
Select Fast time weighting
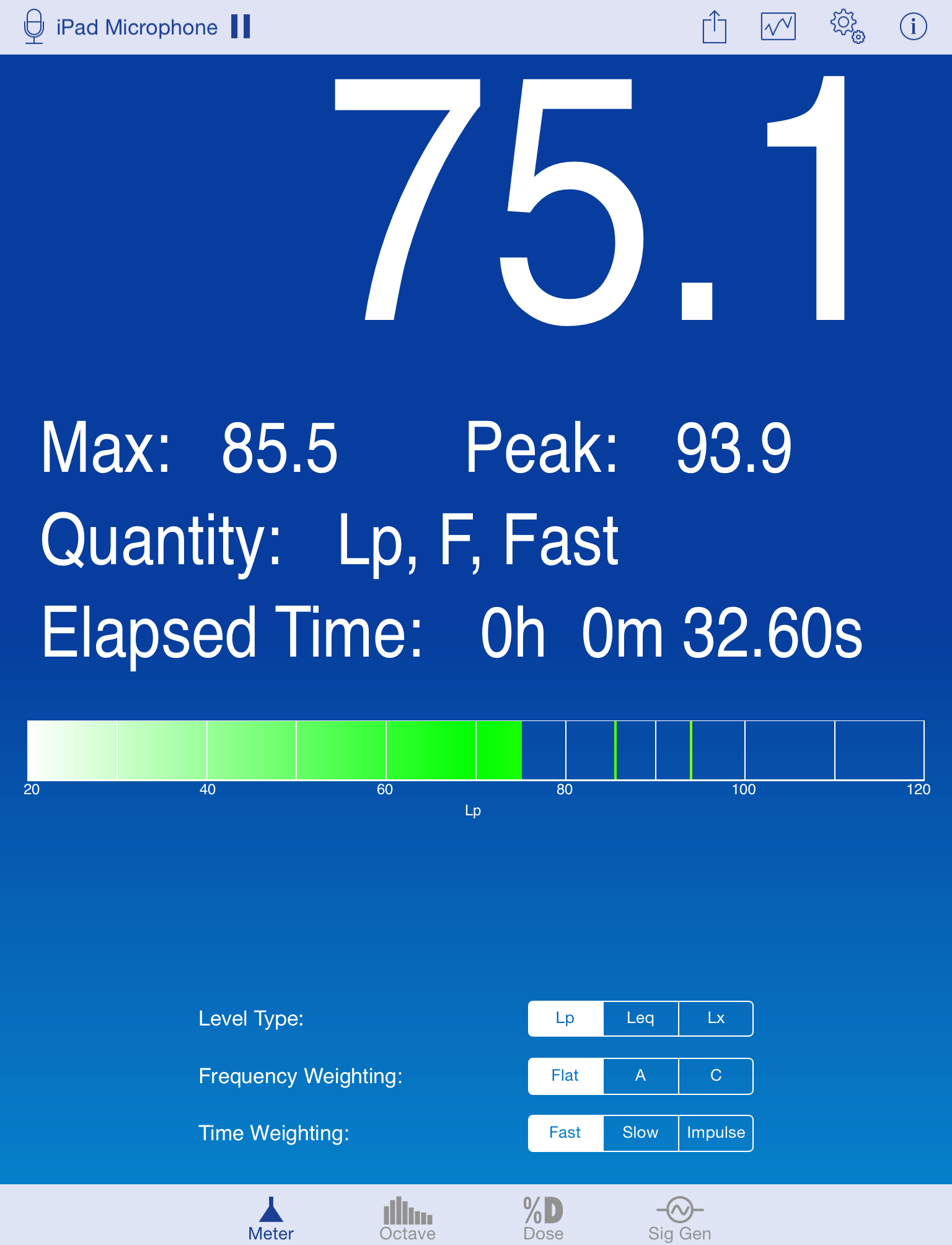(x=565, y=1133)
